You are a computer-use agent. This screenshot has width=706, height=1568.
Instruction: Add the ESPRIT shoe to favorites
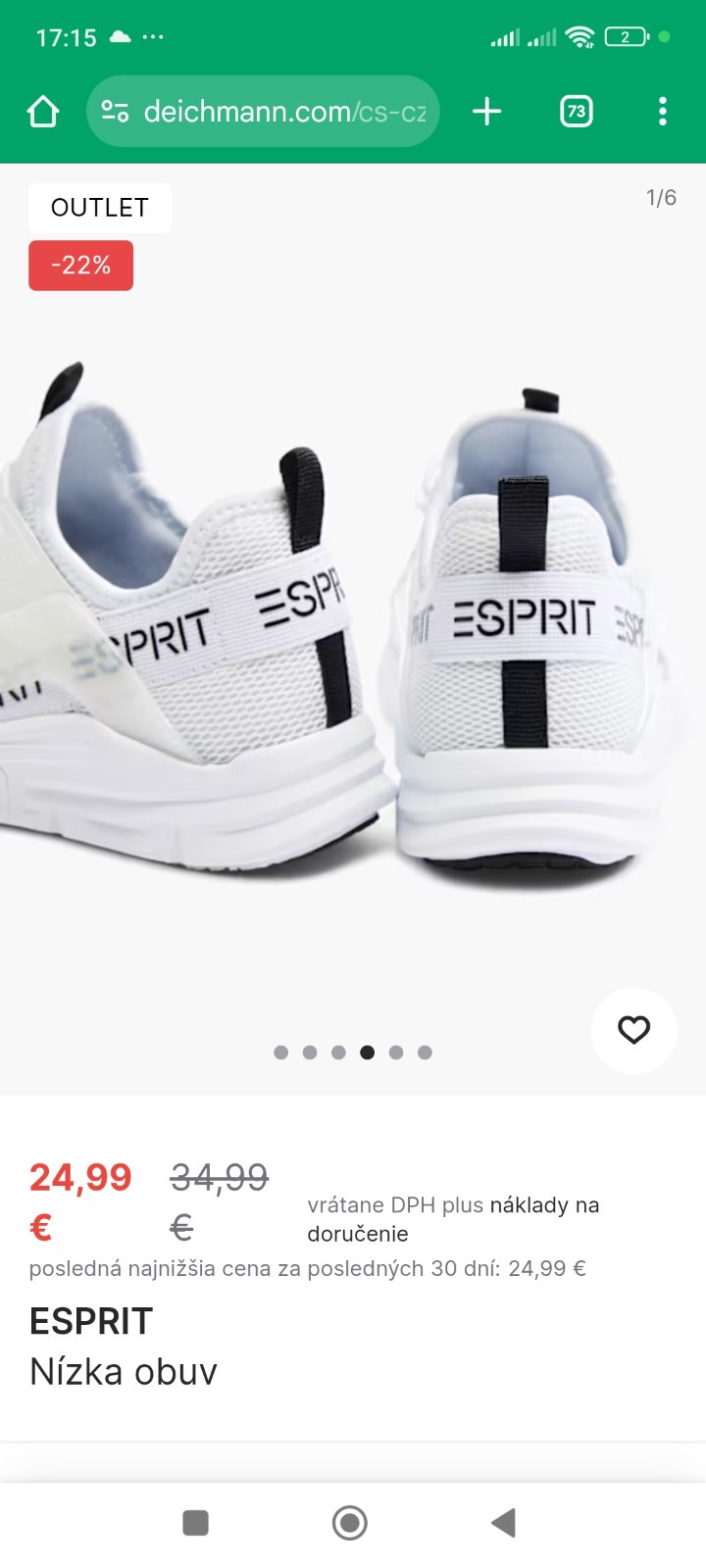tap(633, 1030)
